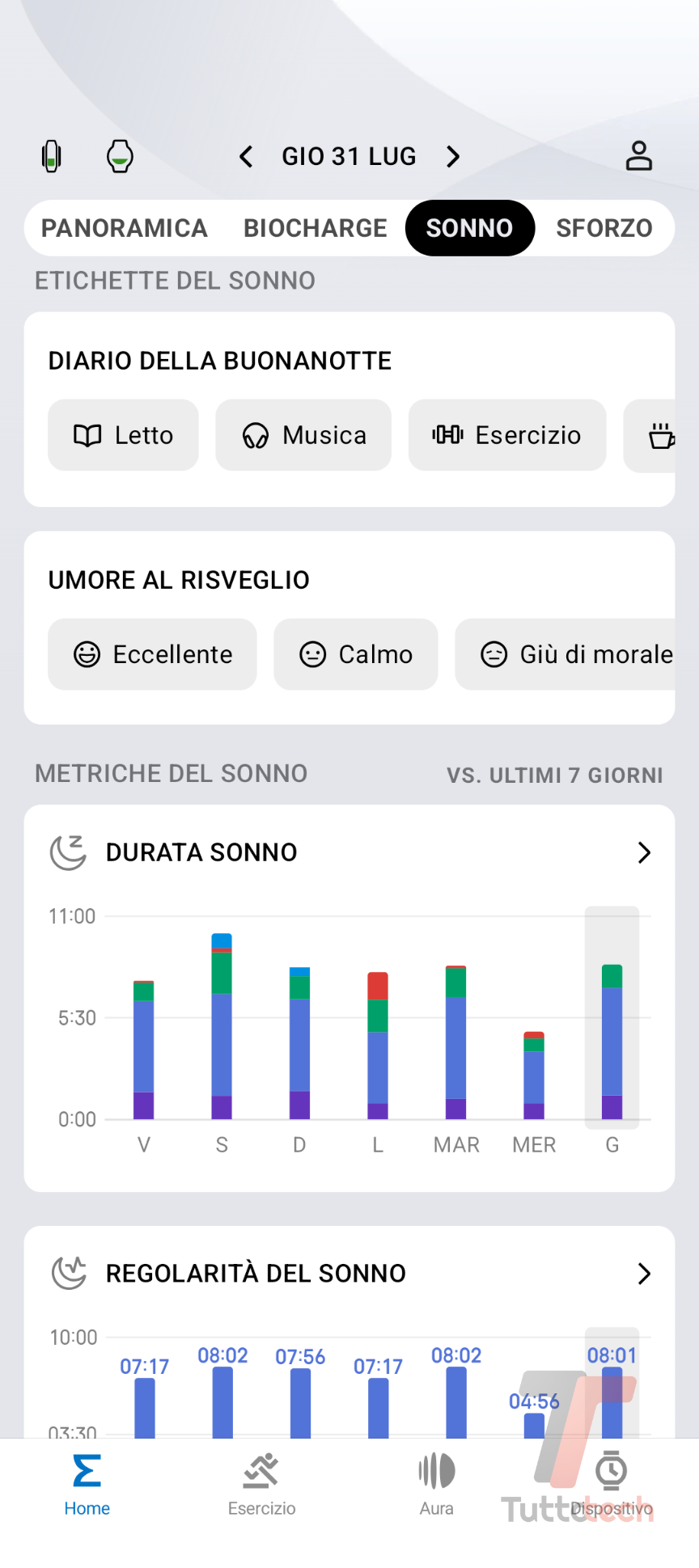Open the band device icon
699x1568 pixels.
click(52, 156)
